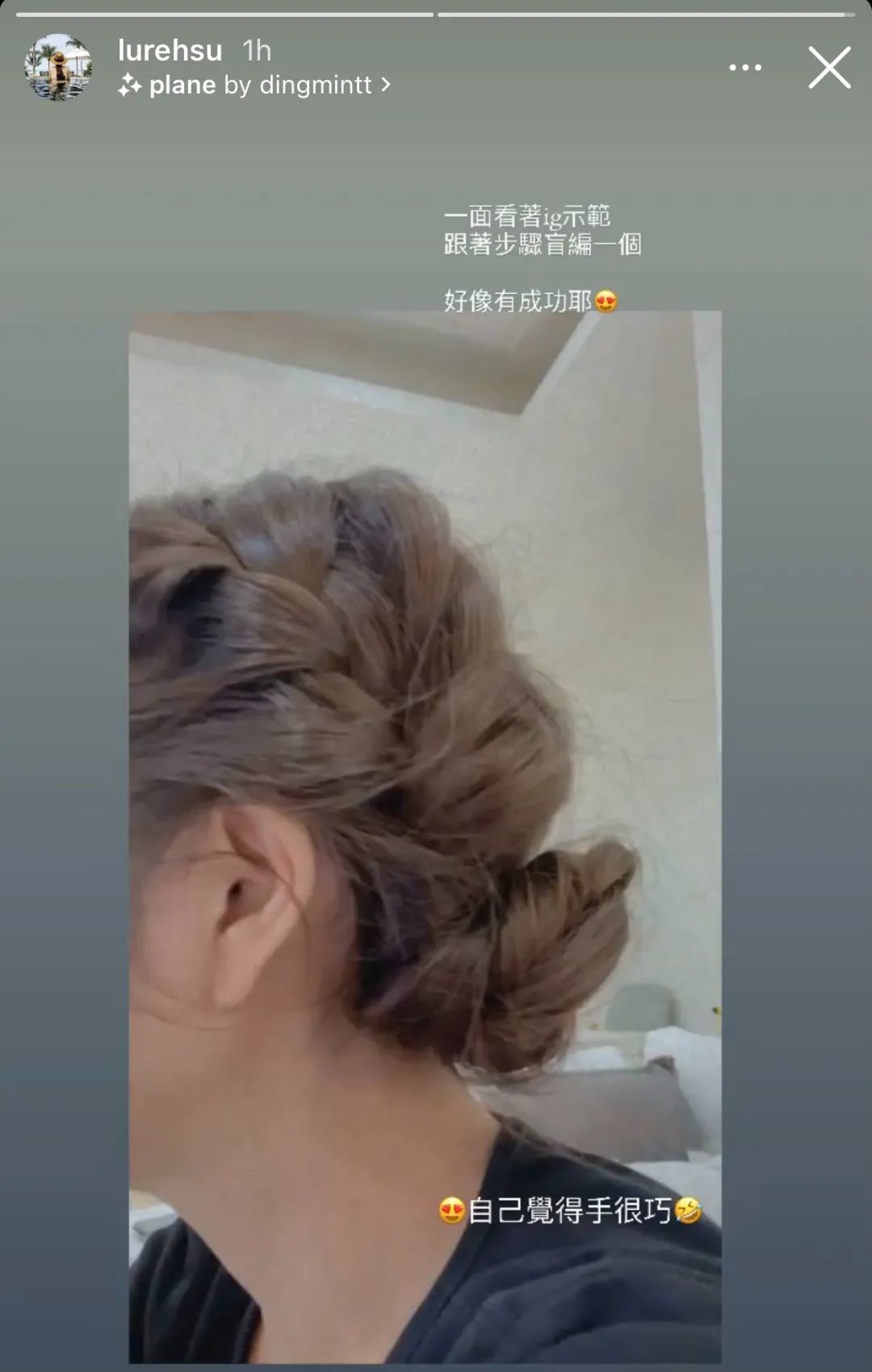872x1372 pixels.
Task: Close the story viewer
Action: pos(829,67)
